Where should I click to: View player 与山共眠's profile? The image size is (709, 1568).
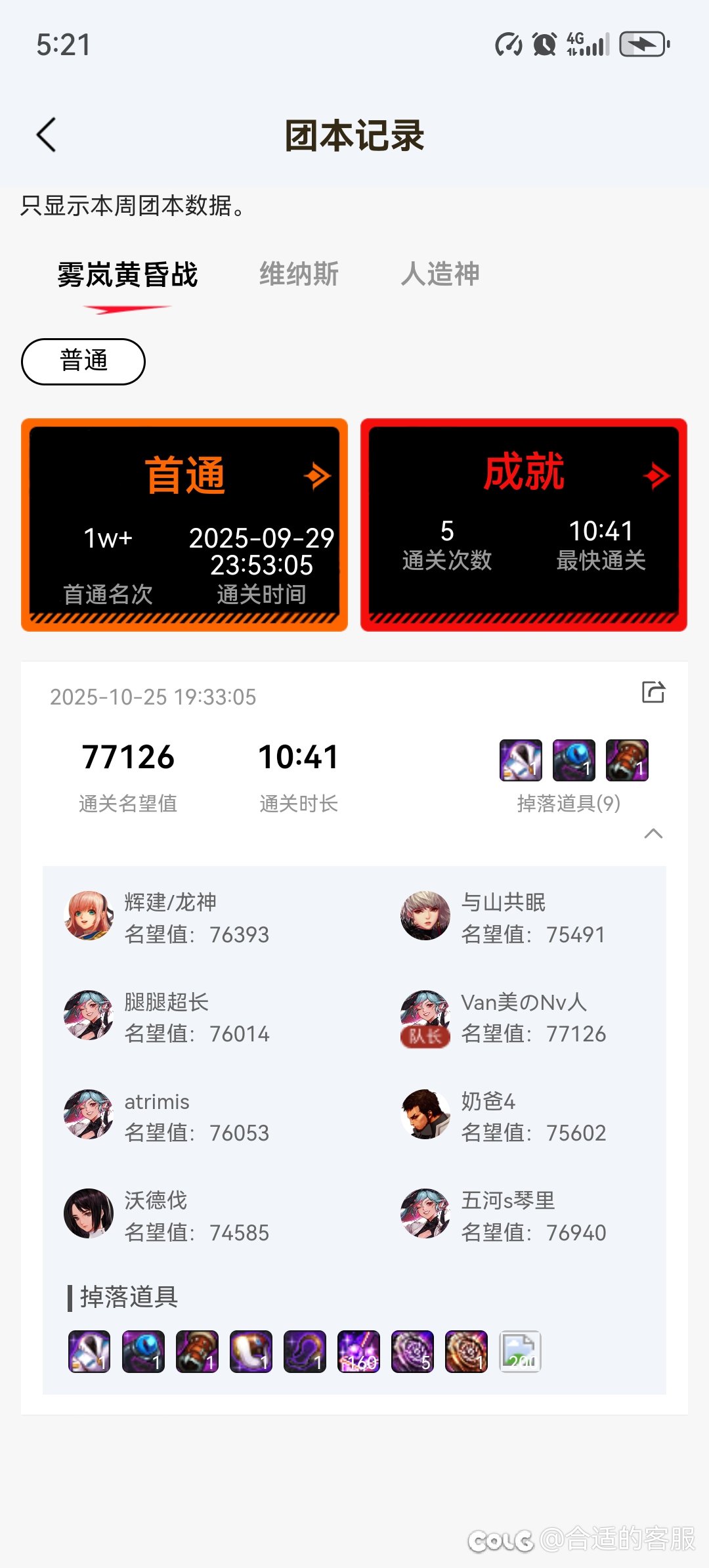(x=425, y=916)
